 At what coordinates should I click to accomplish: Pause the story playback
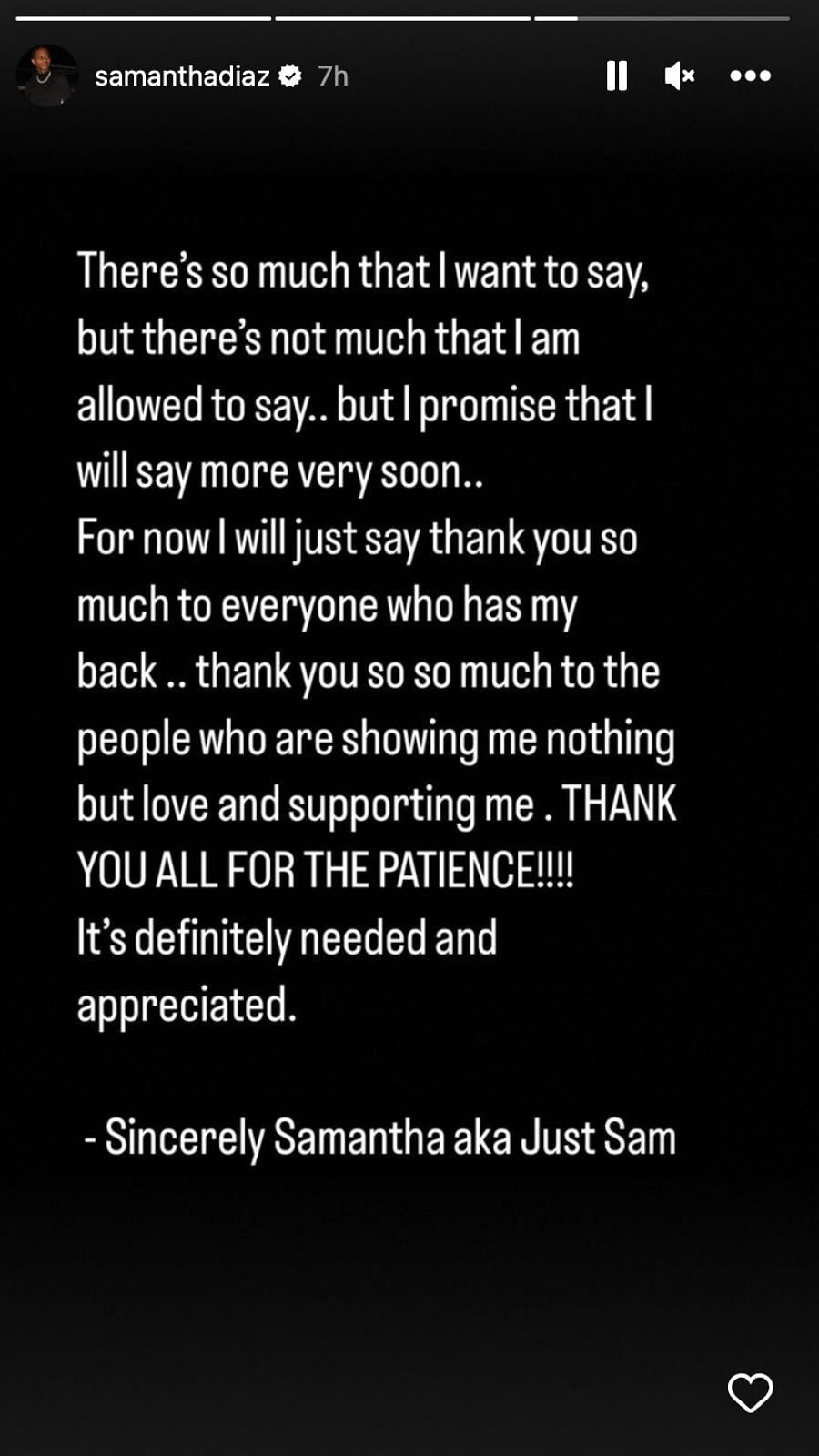point(617,76)
